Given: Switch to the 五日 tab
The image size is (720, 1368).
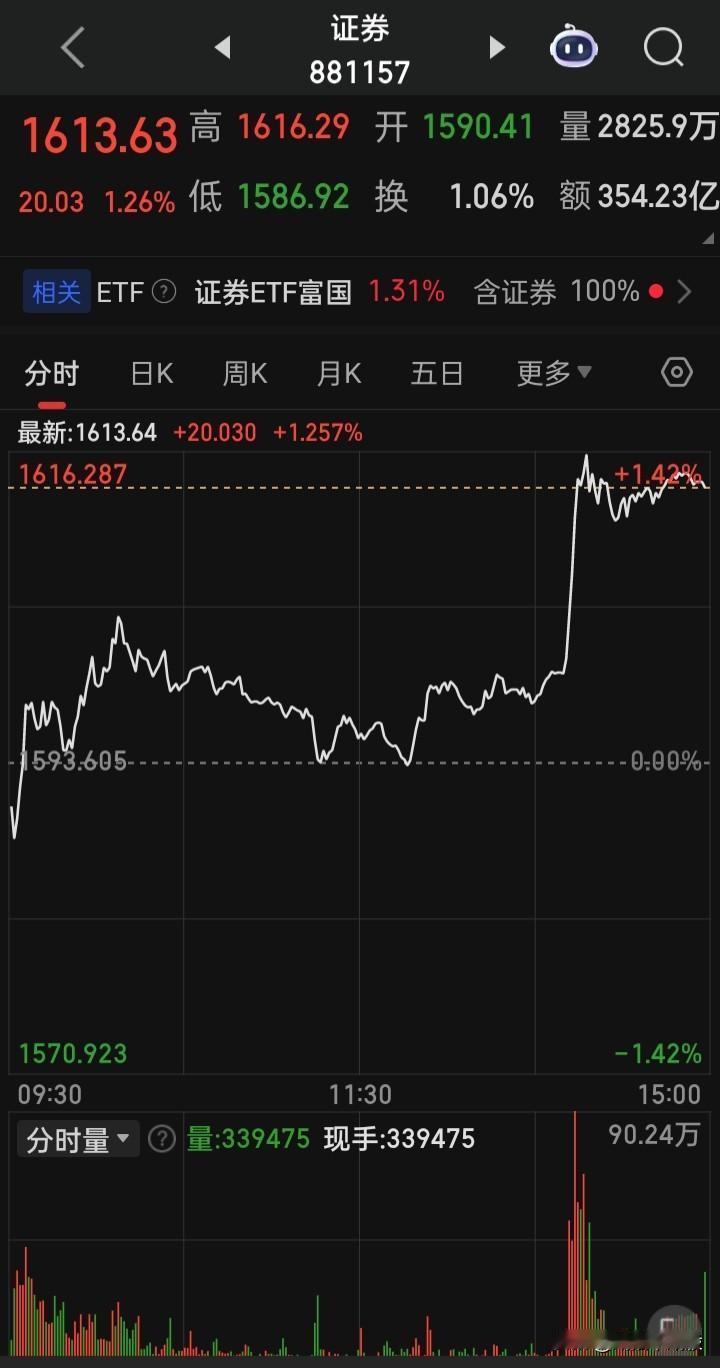Looking at the screenshot, I should pos(437,371).
